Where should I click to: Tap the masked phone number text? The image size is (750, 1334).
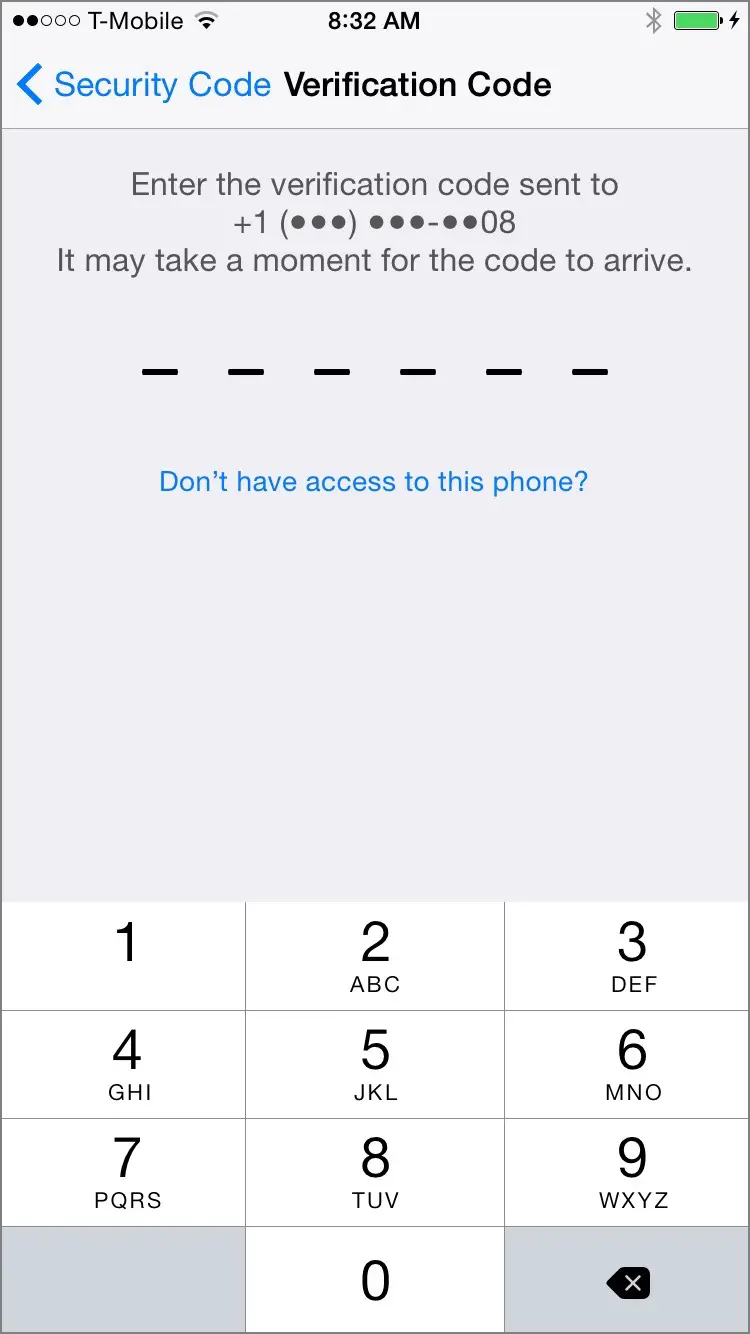click(374, 222)
